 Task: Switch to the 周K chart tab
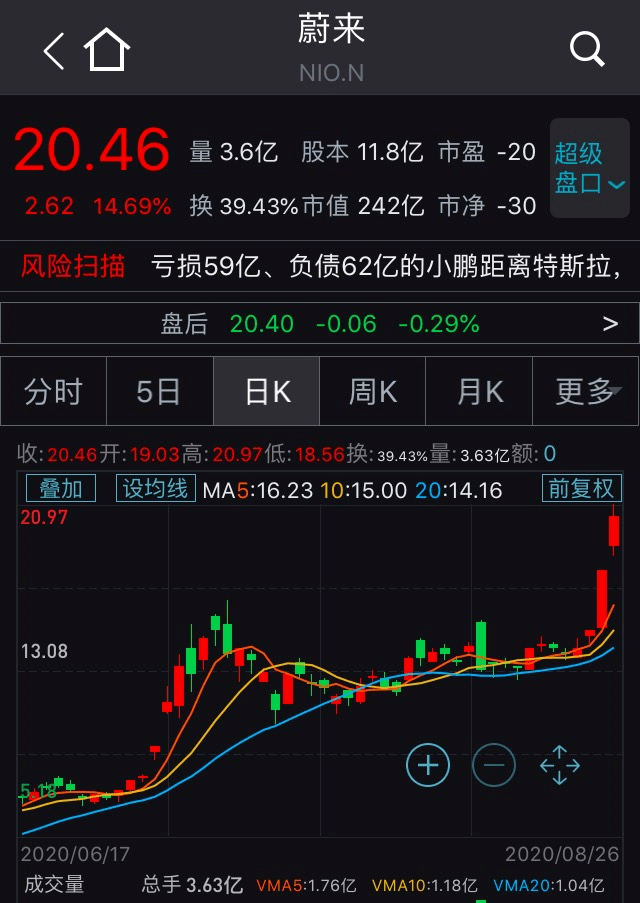click(372, 391)
